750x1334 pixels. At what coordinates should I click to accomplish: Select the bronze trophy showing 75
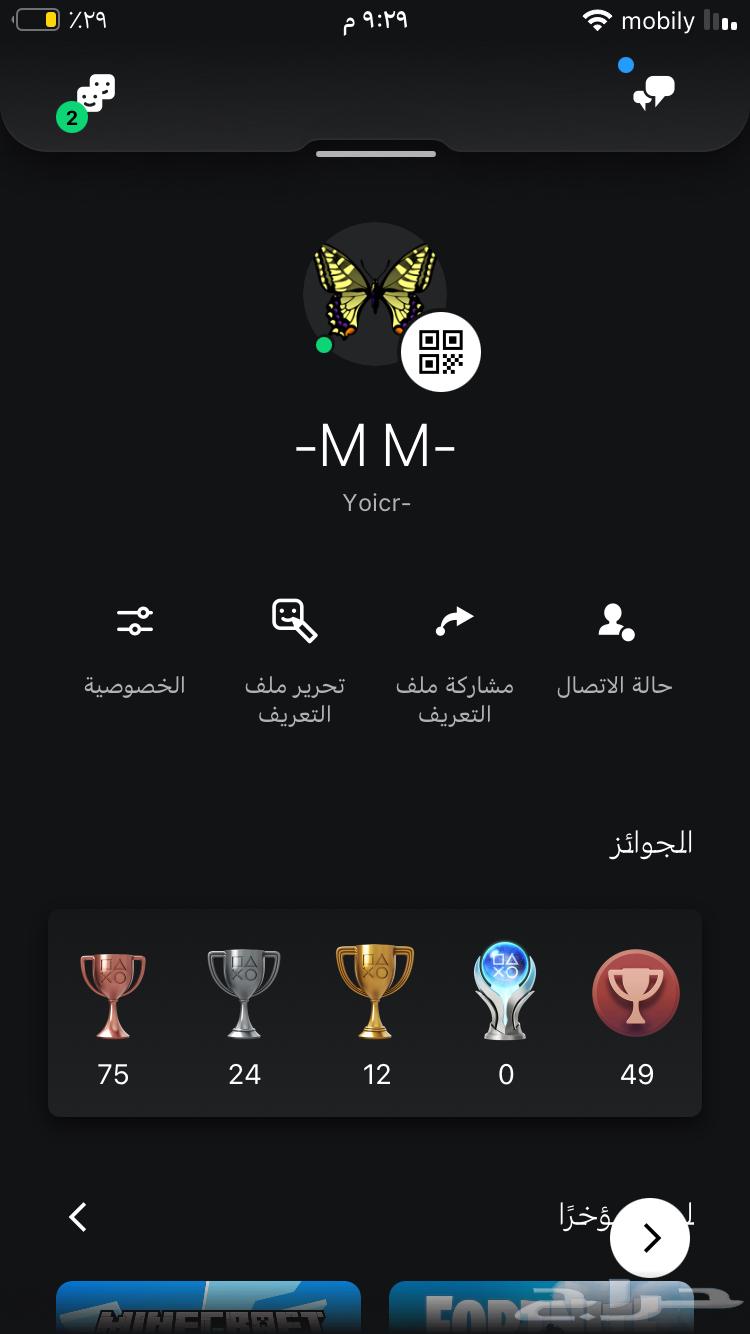[113, 992]
